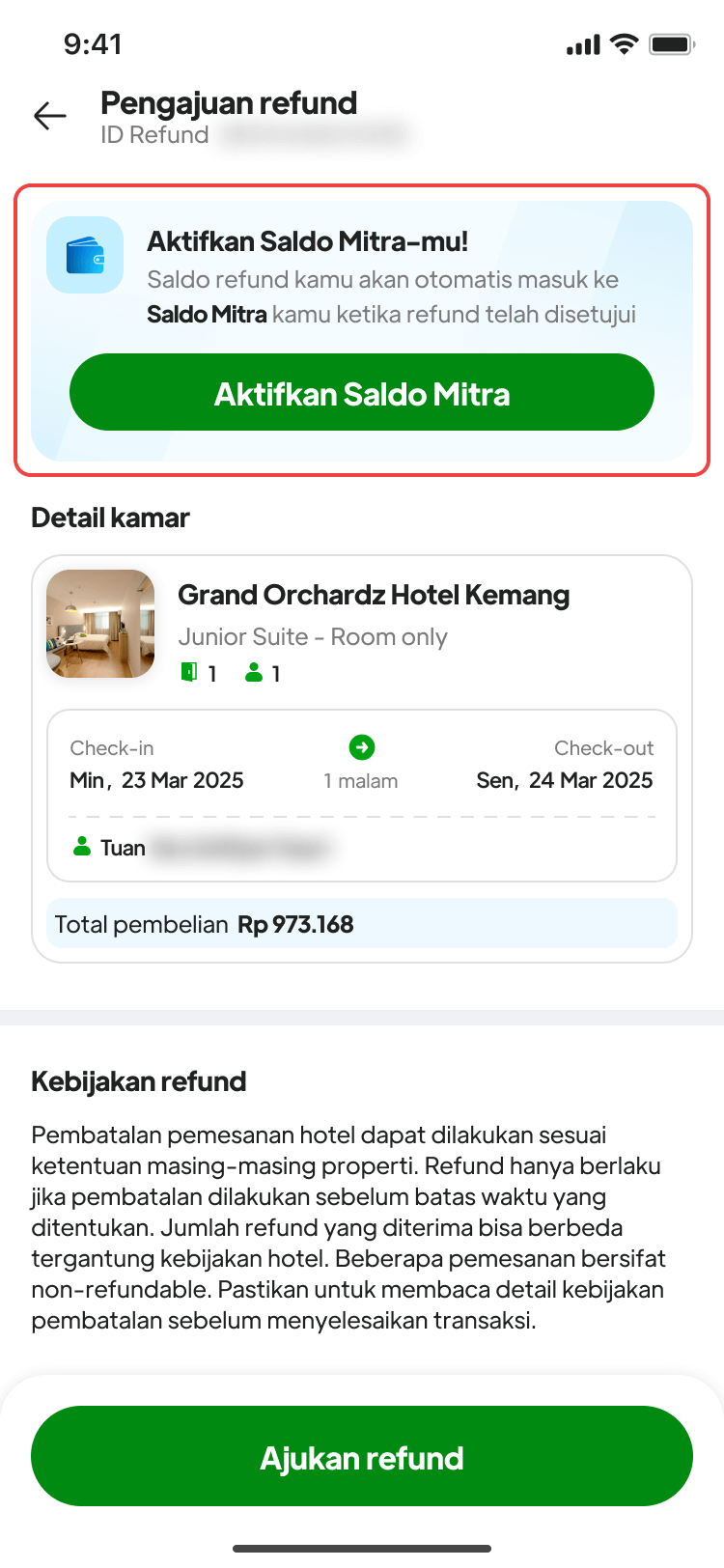
Task: Submit with the Ajukan refund button
Action: click(x=362, y=1457)
